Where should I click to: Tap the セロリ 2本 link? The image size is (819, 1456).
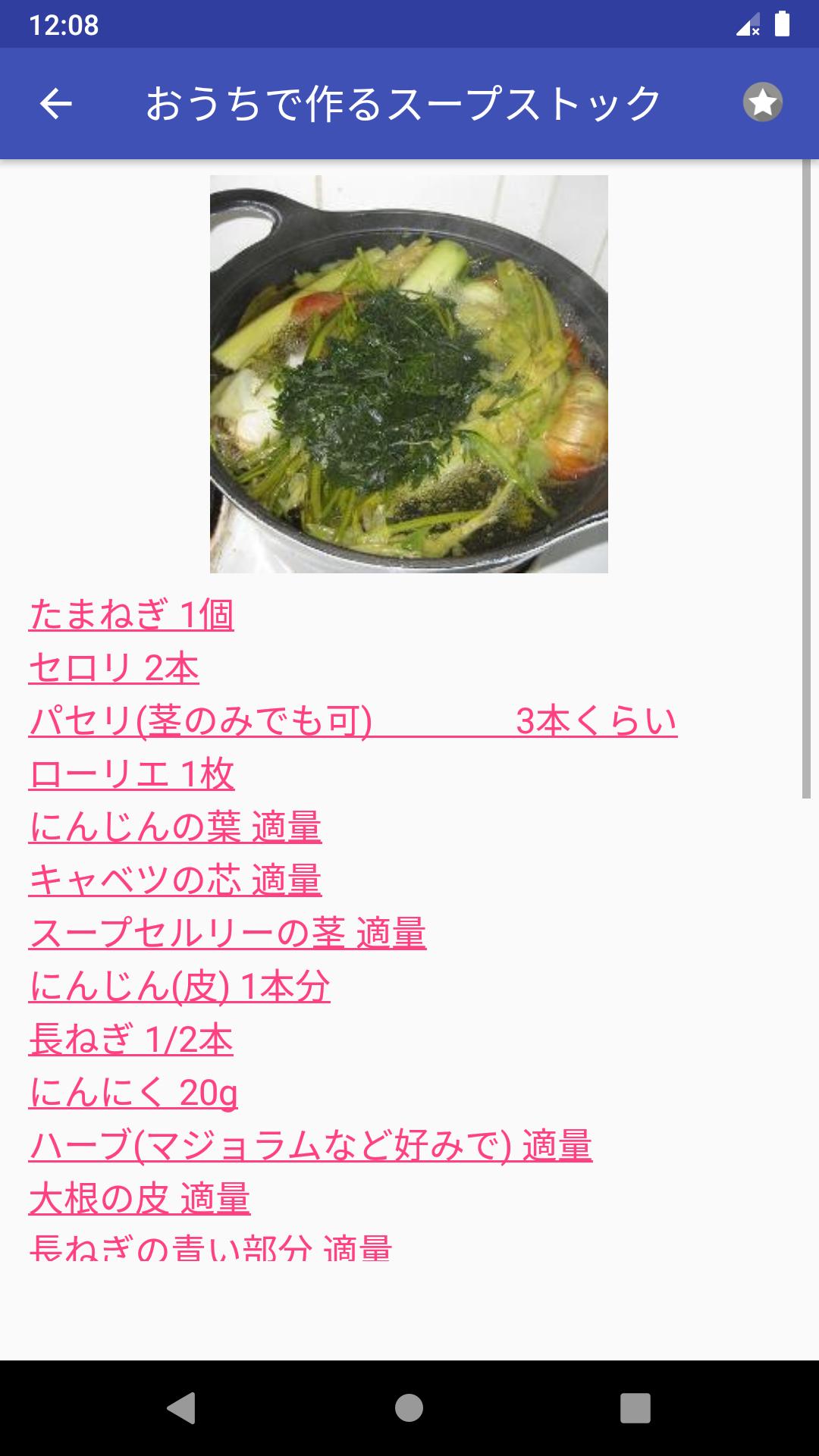coord(114,668)
